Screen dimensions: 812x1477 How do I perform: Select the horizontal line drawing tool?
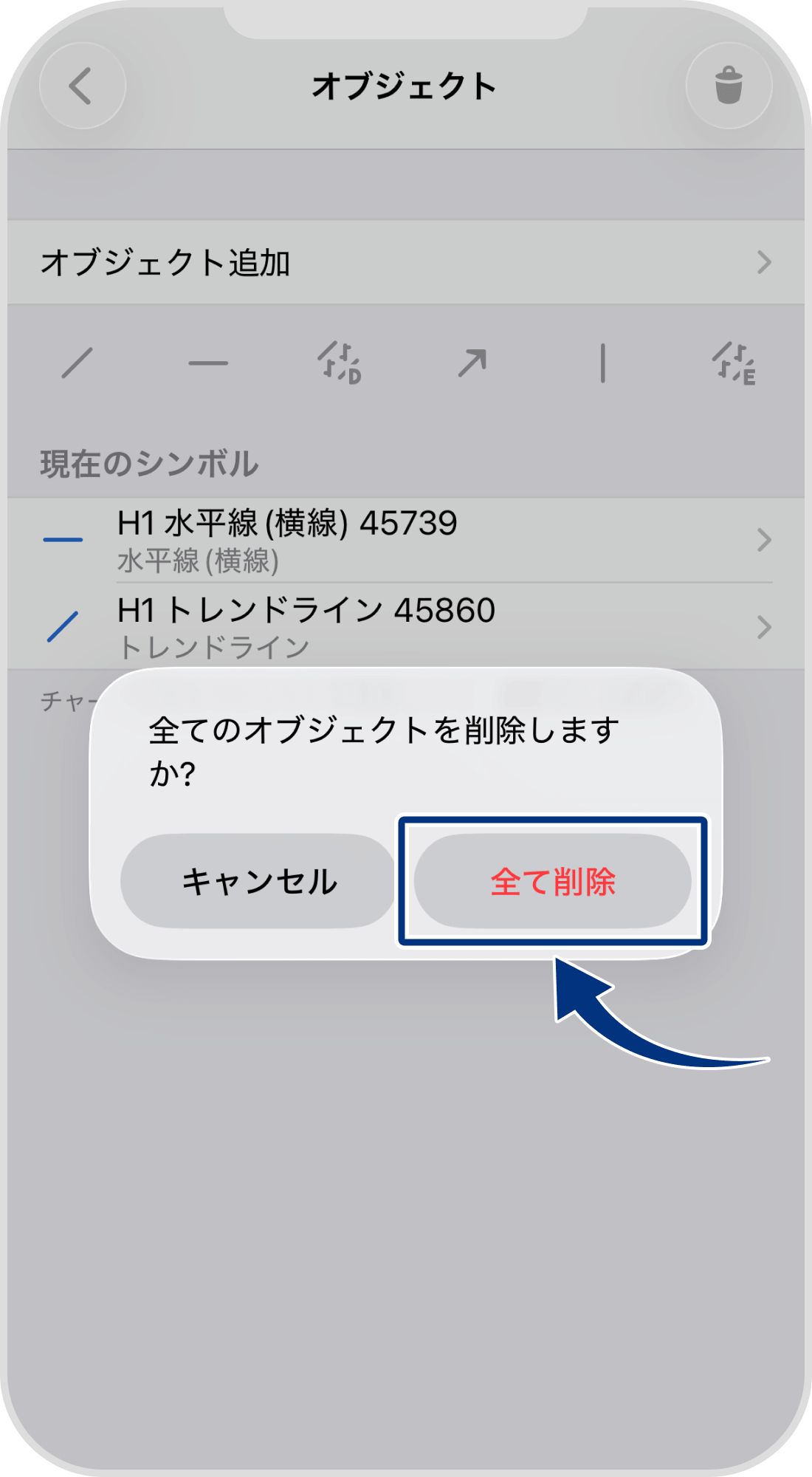click(209, 362)
